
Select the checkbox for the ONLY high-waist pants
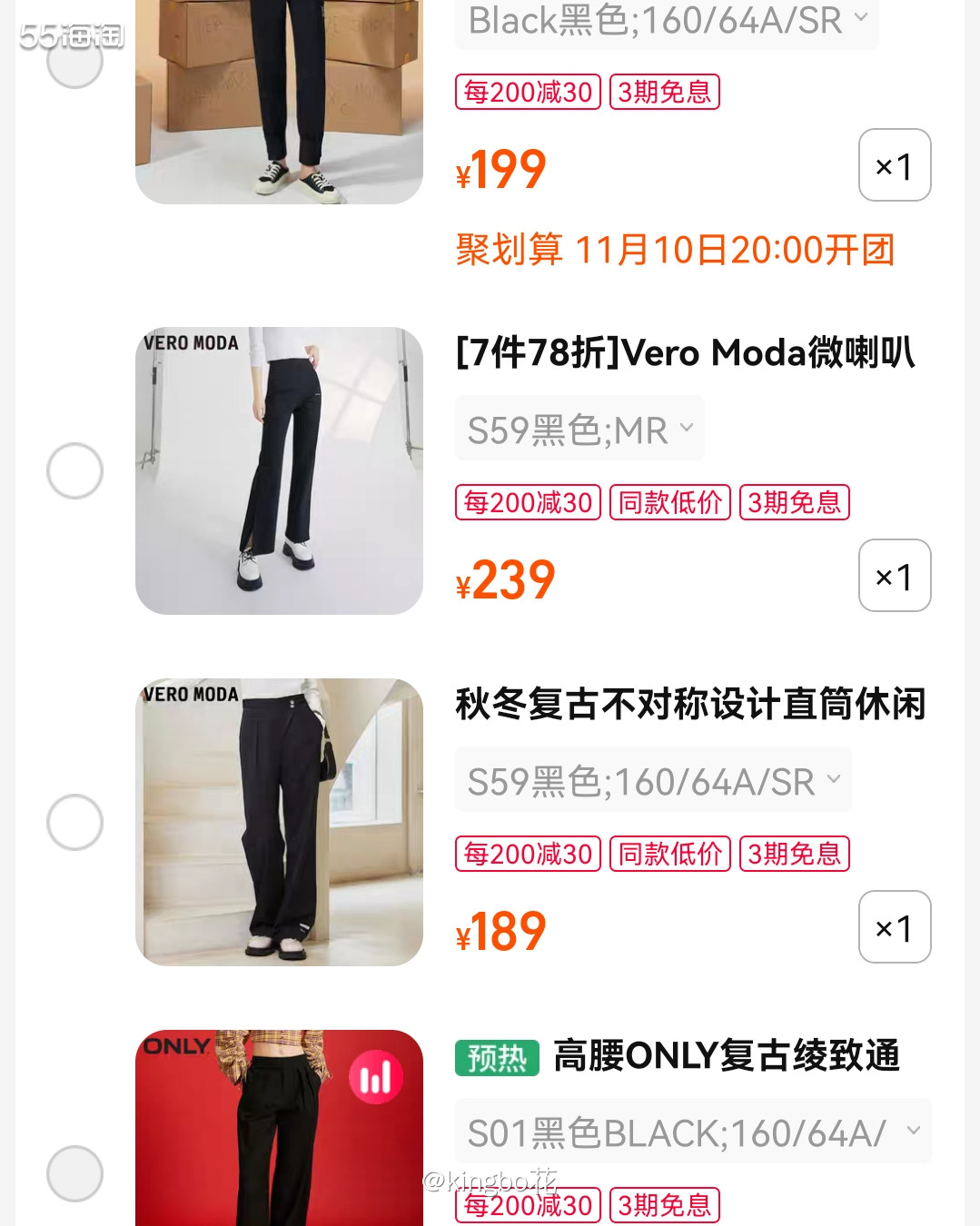74,1172
